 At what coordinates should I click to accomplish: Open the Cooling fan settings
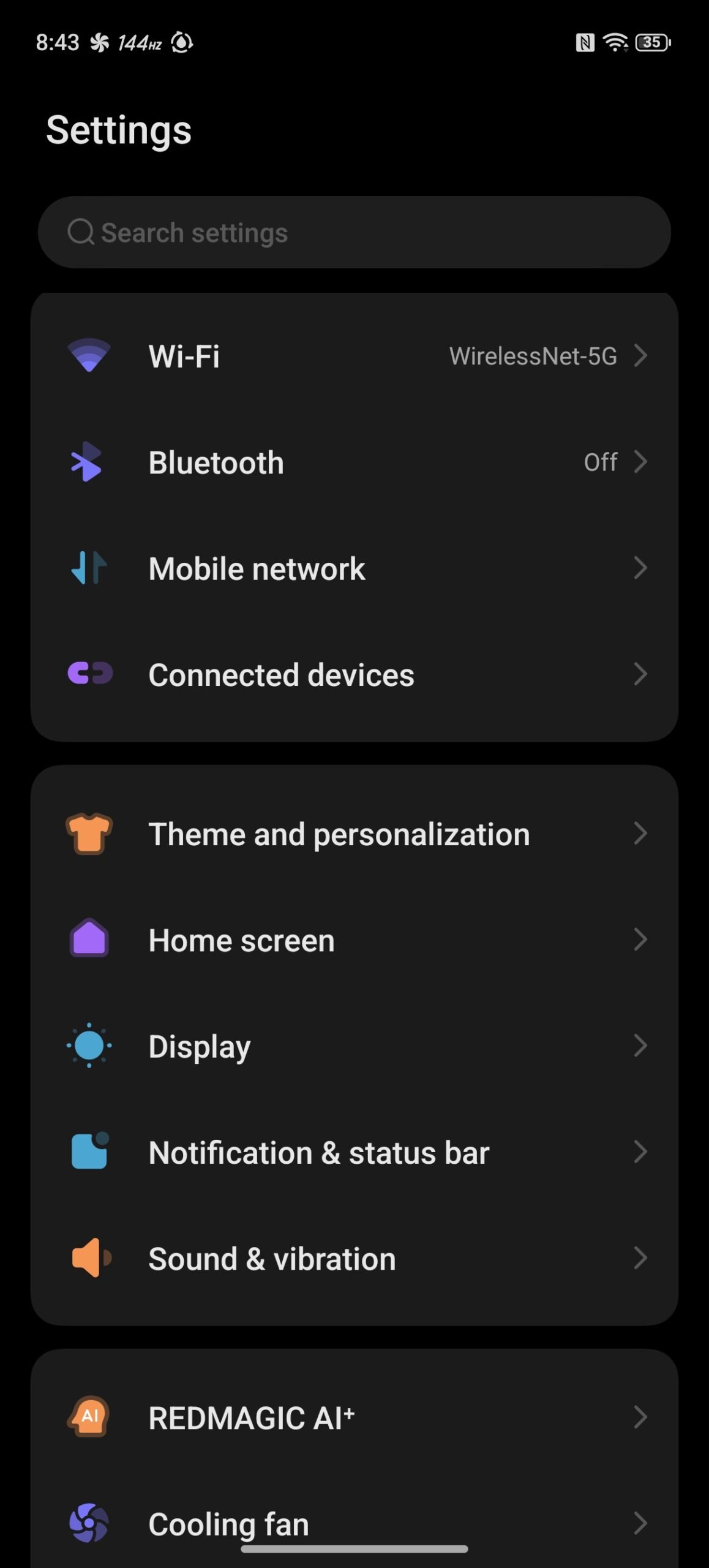[354, 1522]
